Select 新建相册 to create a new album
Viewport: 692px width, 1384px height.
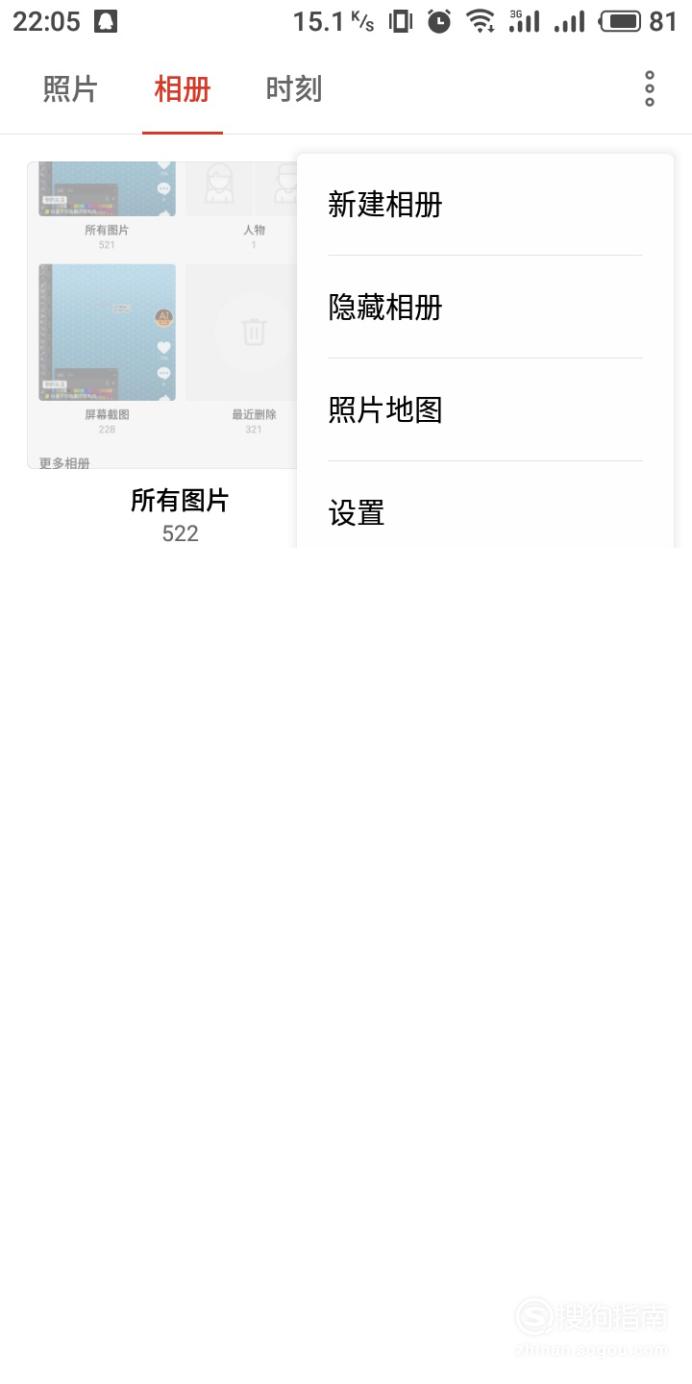tap(485, 205)
